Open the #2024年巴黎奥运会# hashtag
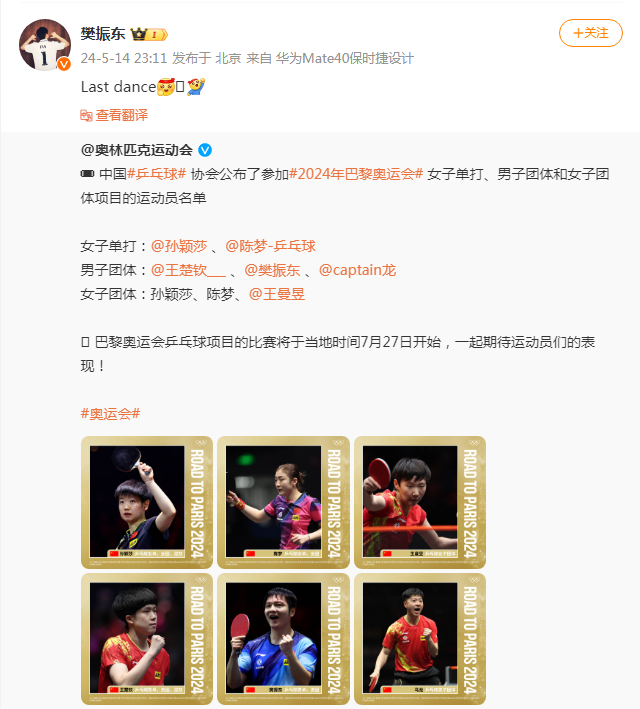The width and height of the screenshot is (640, 709). [x=356, y=173]
